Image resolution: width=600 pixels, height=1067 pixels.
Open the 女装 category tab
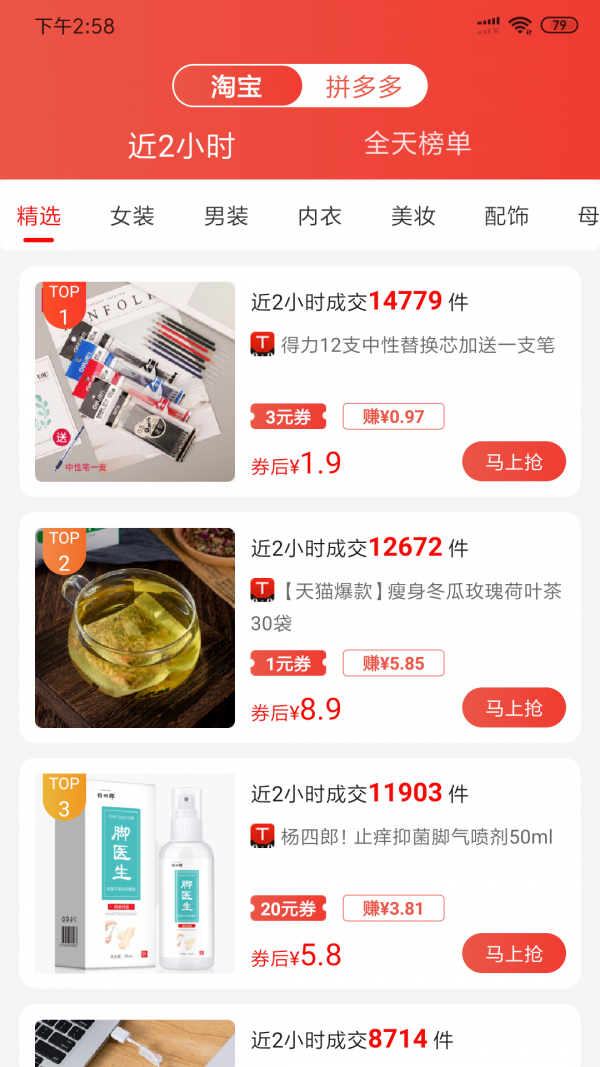[x=132, y=216]
